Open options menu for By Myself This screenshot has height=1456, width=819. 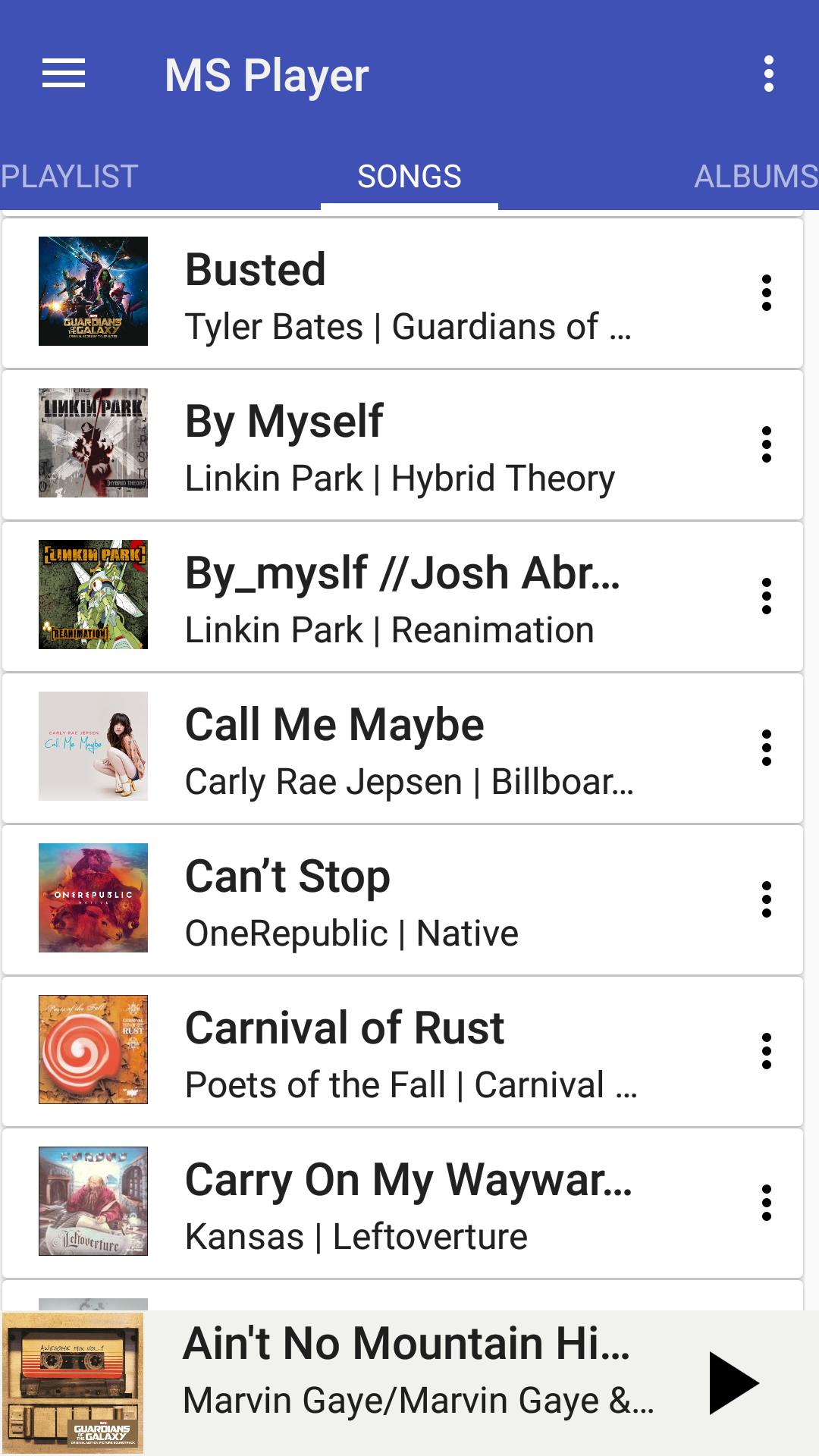pos(767,445)
